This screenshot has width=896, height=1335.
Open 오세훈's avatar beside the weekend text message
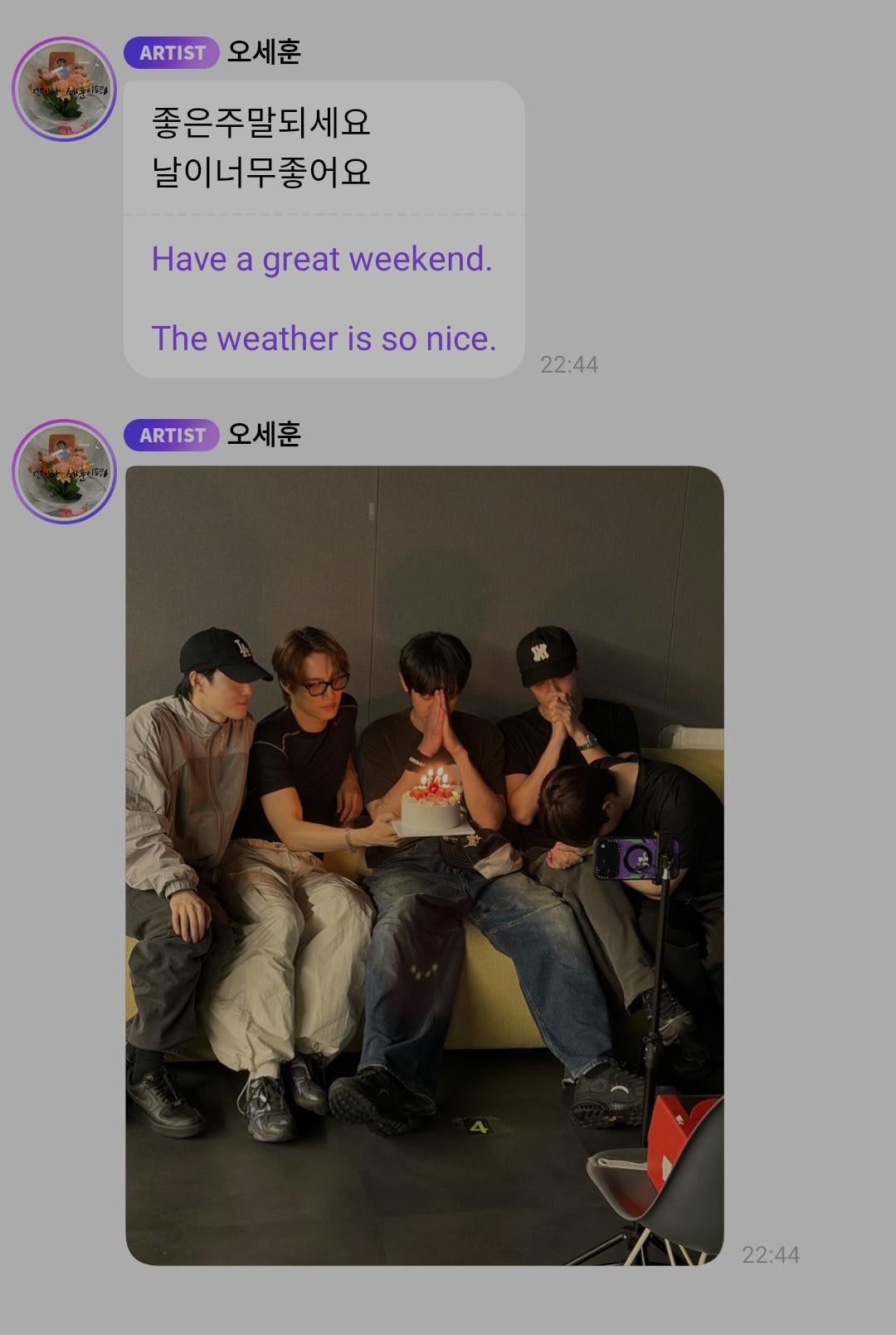point(64,90)
